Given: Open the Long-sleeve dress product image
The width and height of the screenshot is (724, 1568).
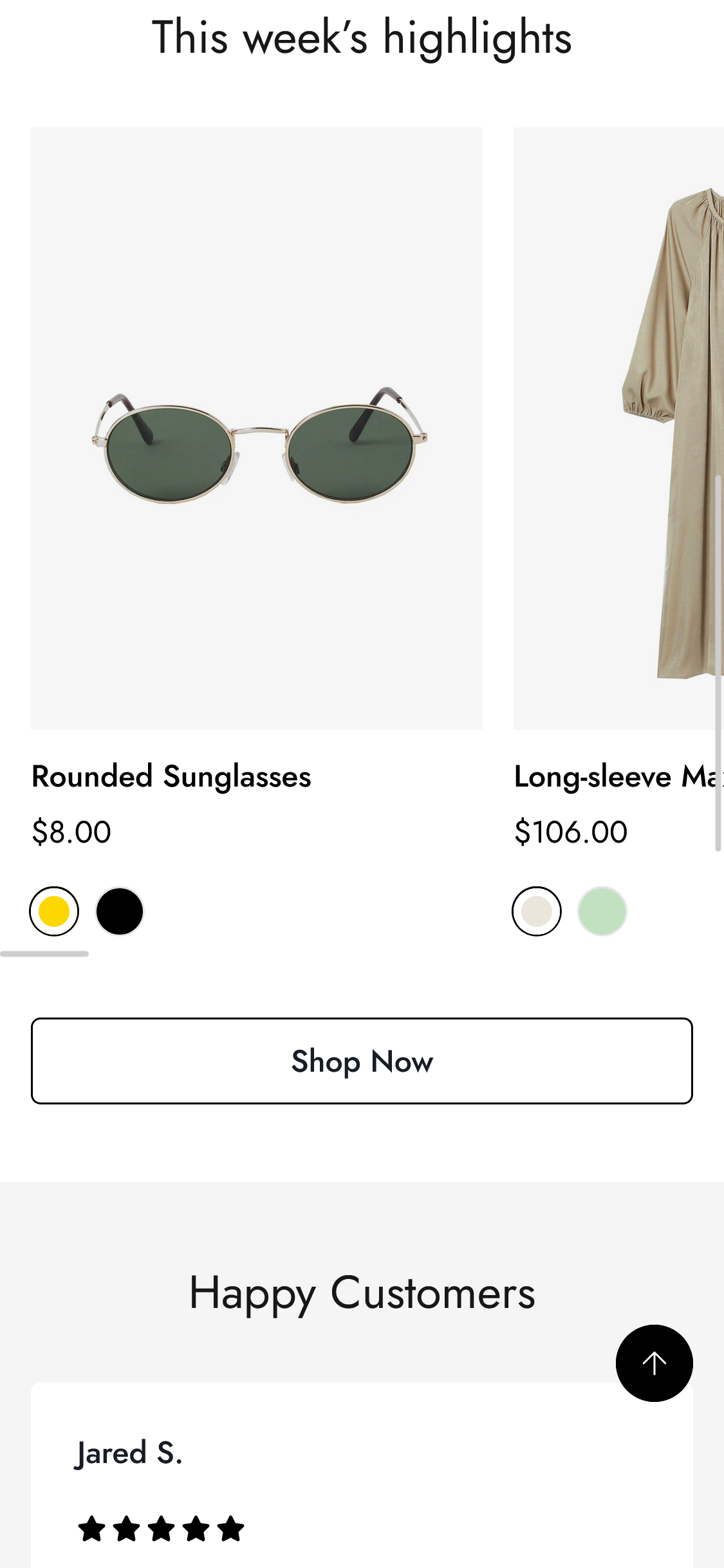Looking at the screenshot, I should coord(618,428).
